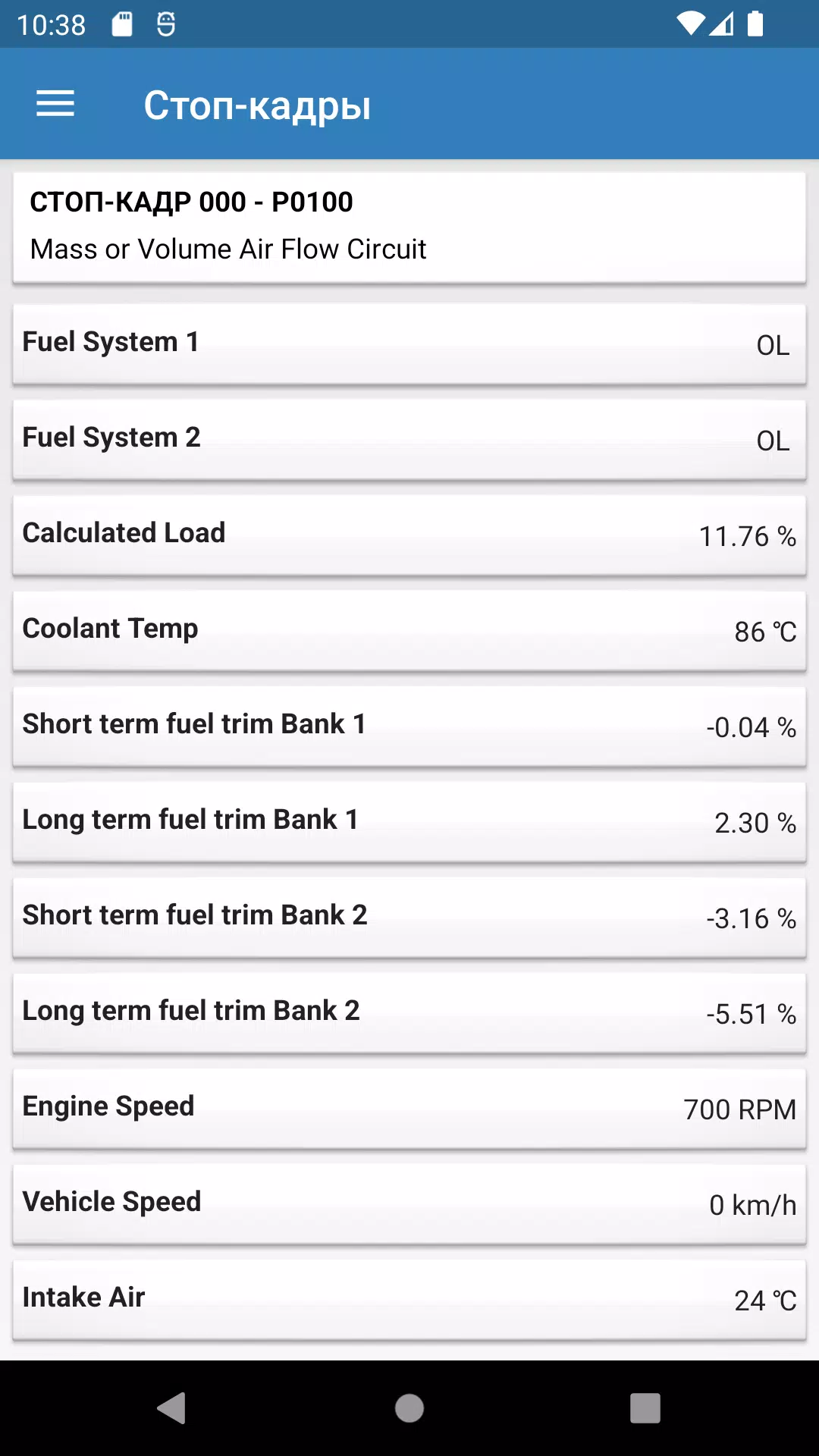Open the recent apps button

click(x=645, y=1409)
